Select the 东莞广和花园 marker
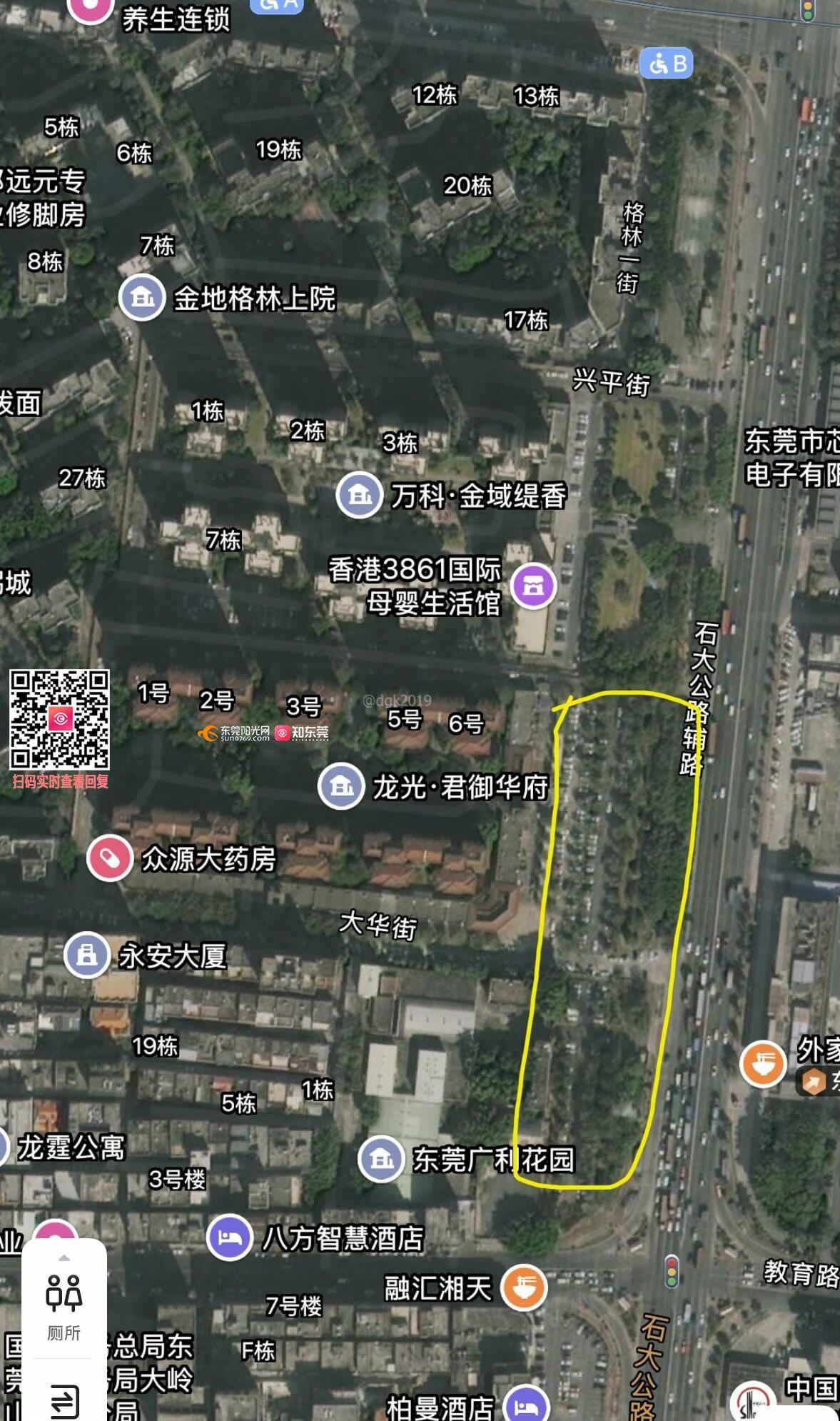 (381, 1159)
